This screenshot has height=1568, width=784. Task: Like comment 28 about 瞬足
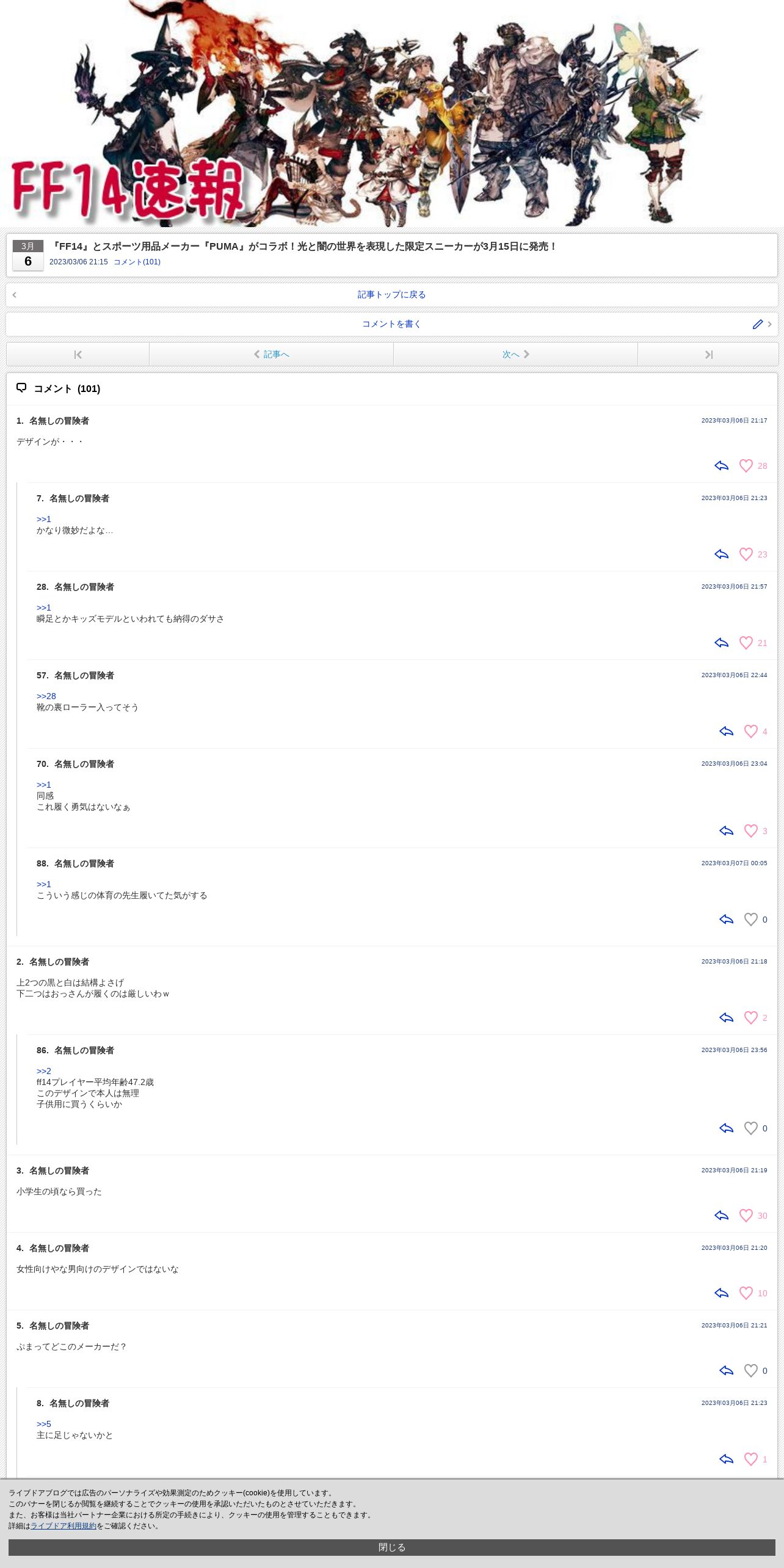pyautogui.click(x=746, y=643)
